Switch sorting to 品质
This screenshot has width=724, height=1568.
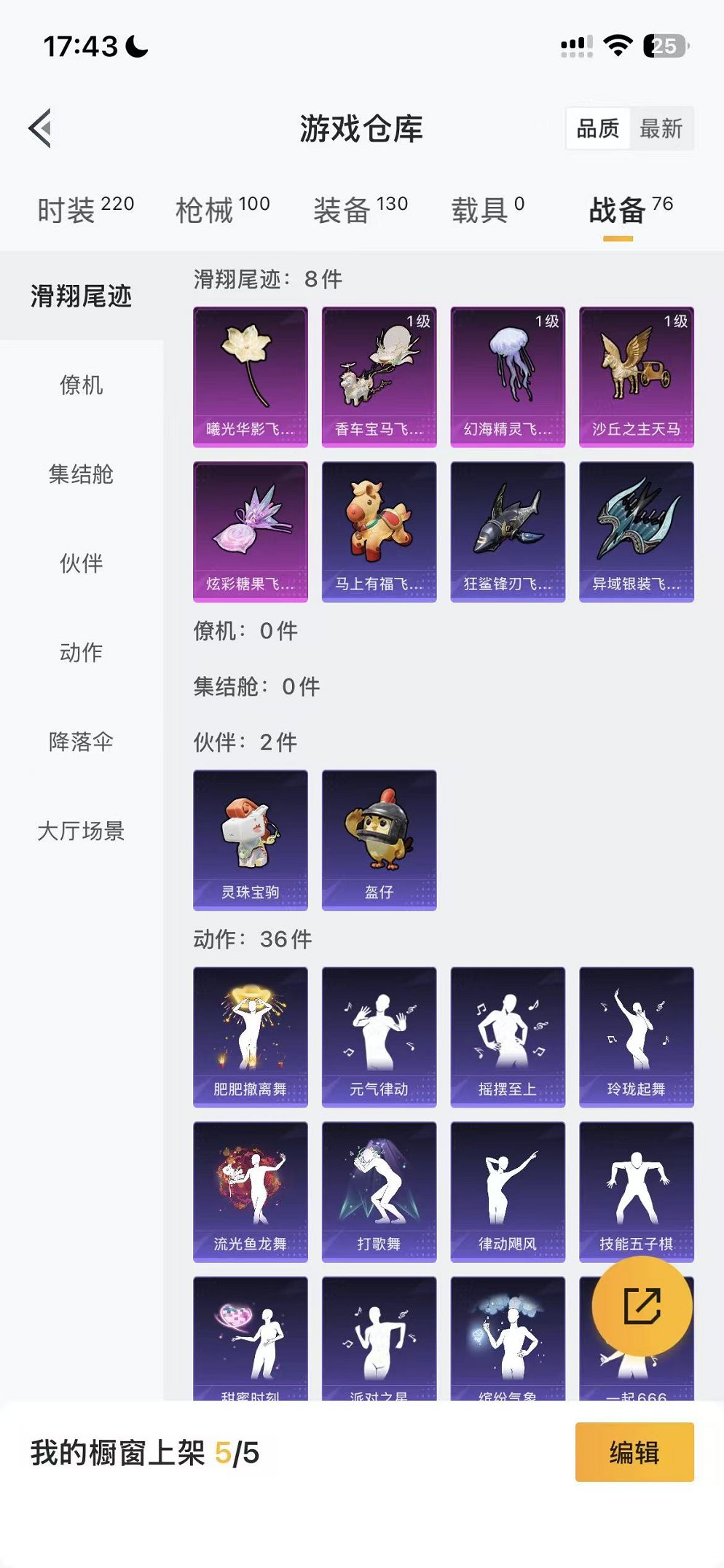click(x=599, y=129)
